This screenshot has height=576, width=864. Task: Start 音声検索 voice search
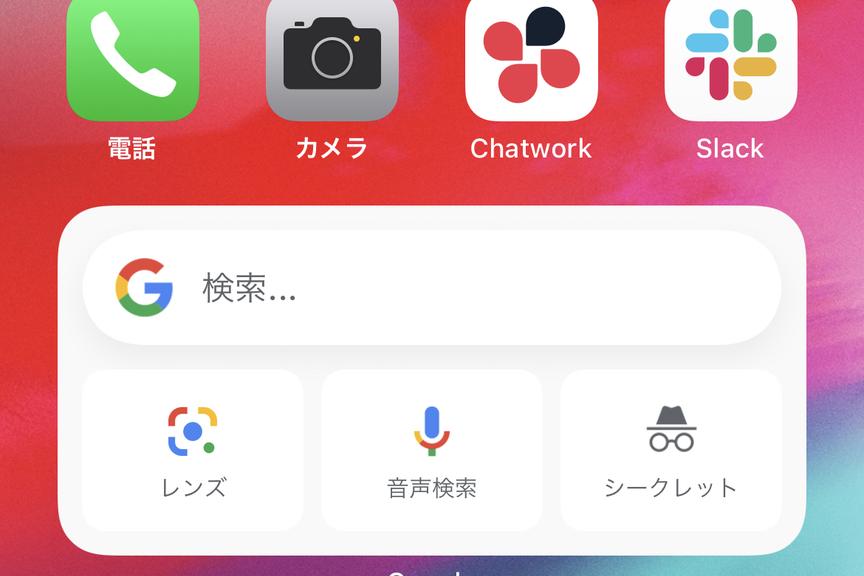(x=432, y=450)
